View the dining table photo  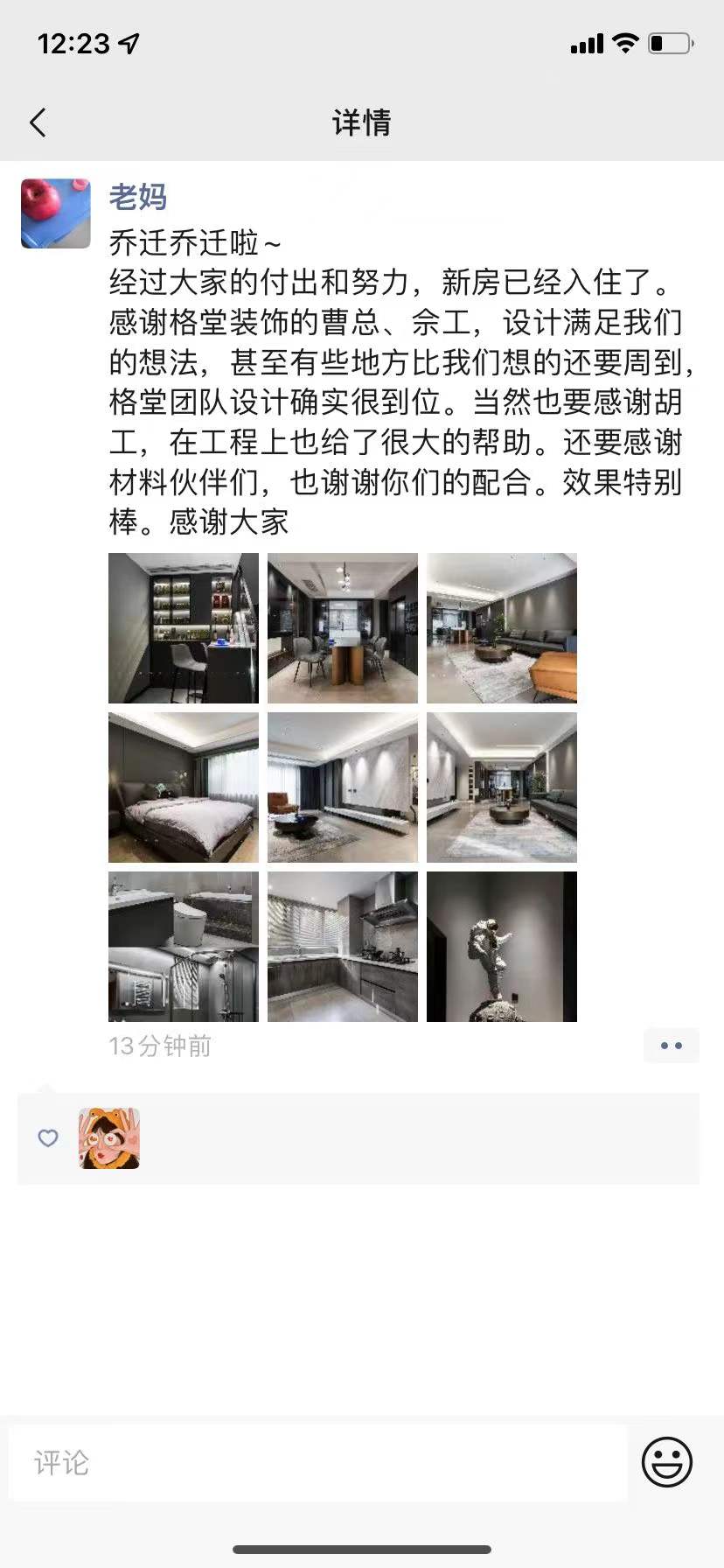pyautogui.click(x=343, y=628)
